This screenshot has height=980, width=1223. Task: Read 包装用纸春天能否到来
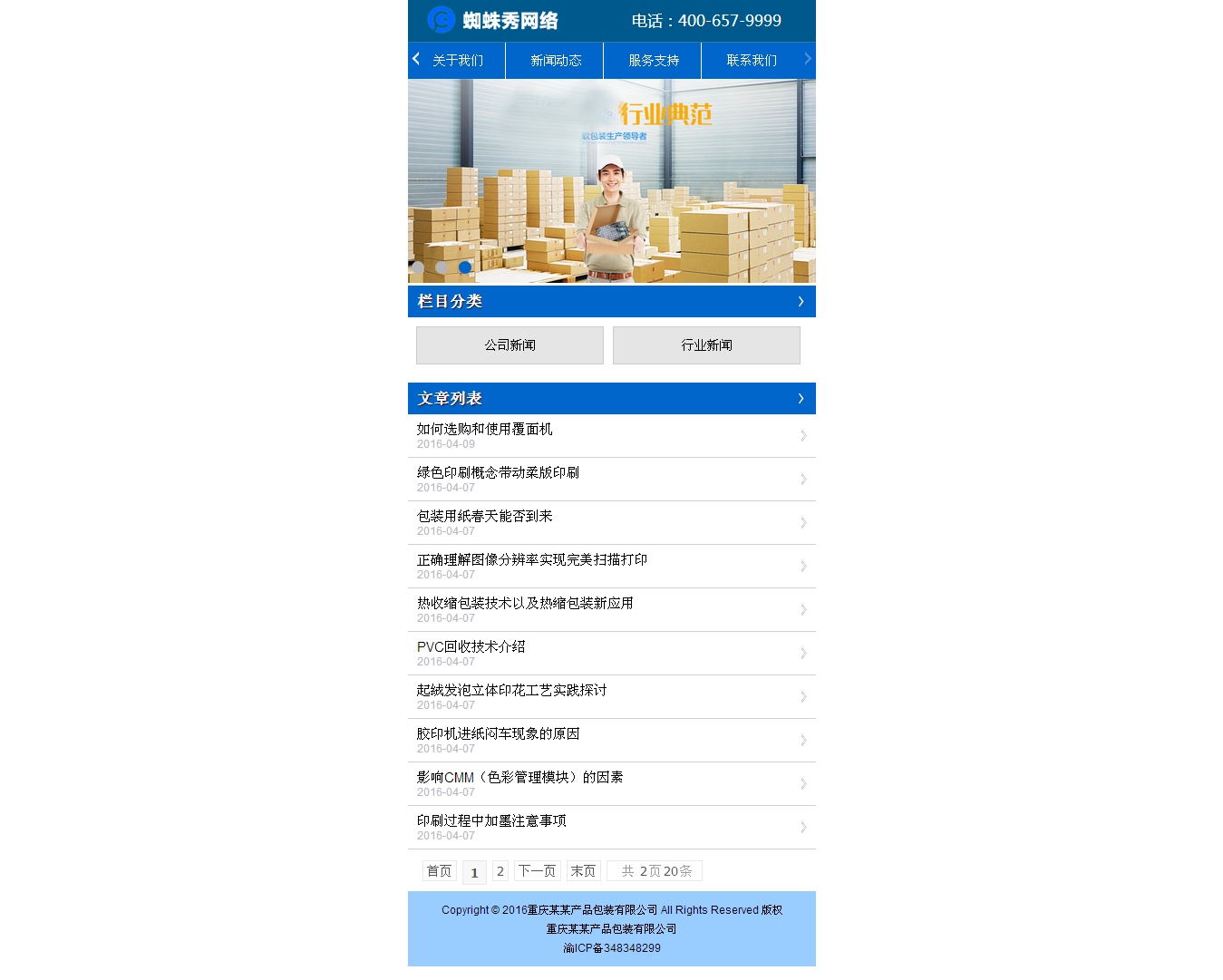[485, 517]
